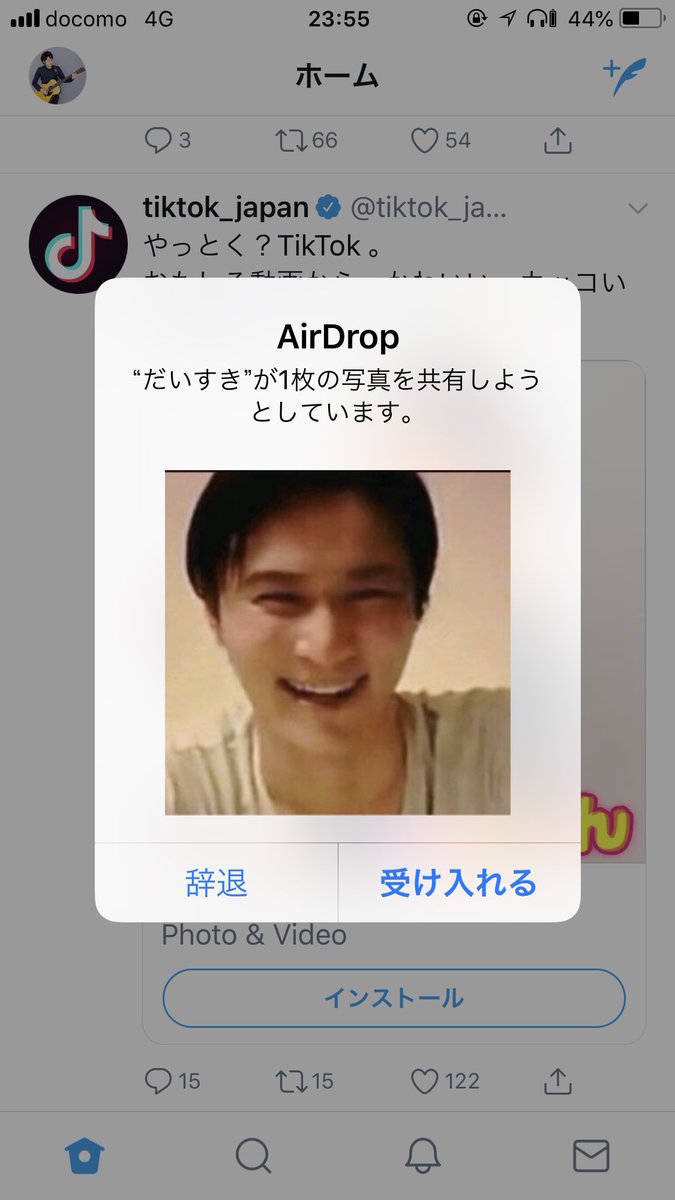
Task: Open the Notifications bell tab
Action: coord(423,1155)
